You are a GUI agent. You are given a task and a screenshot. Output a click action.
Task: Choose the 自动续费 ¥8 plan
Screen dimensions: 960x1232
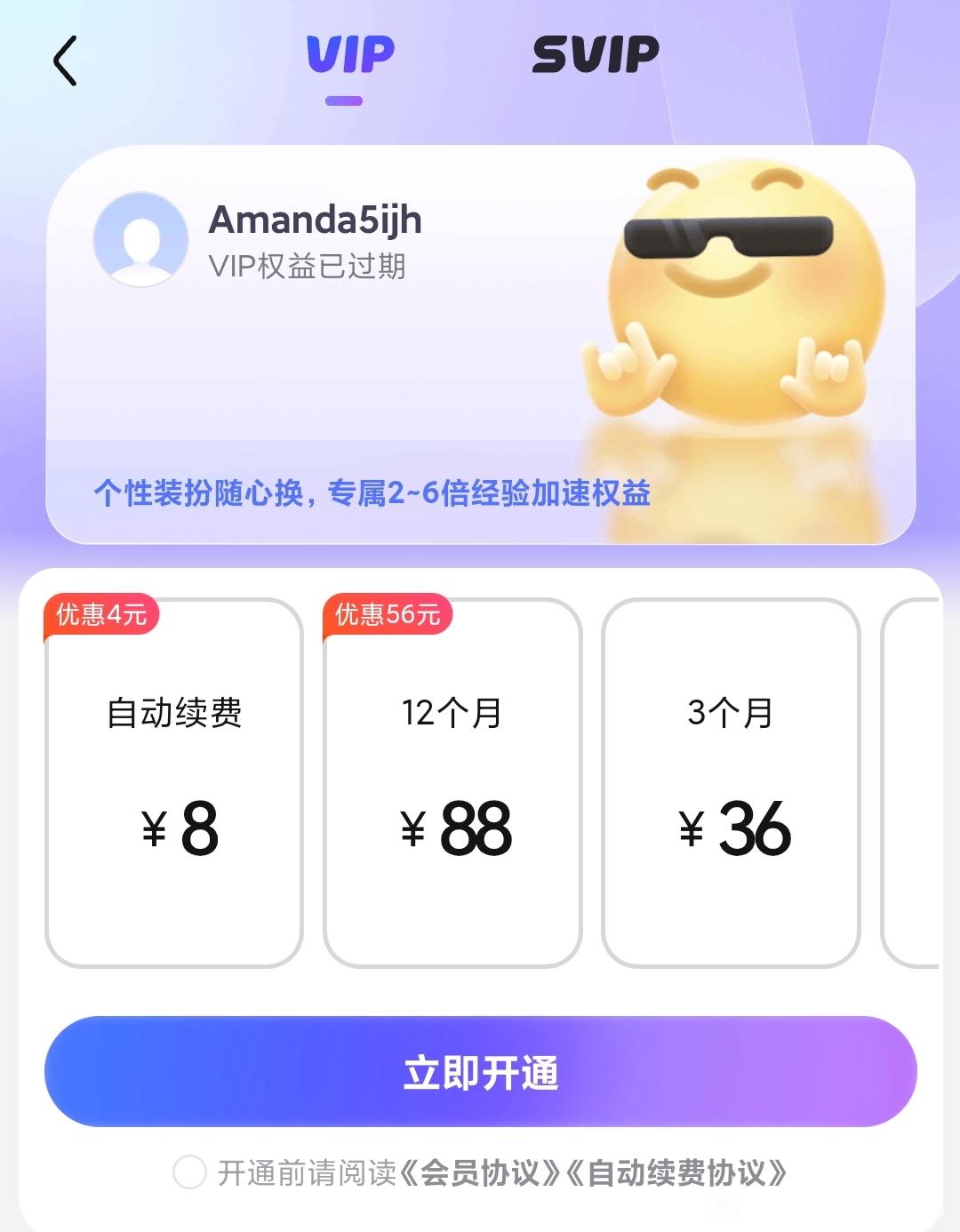pyautogui.click(x=174, y=782)
